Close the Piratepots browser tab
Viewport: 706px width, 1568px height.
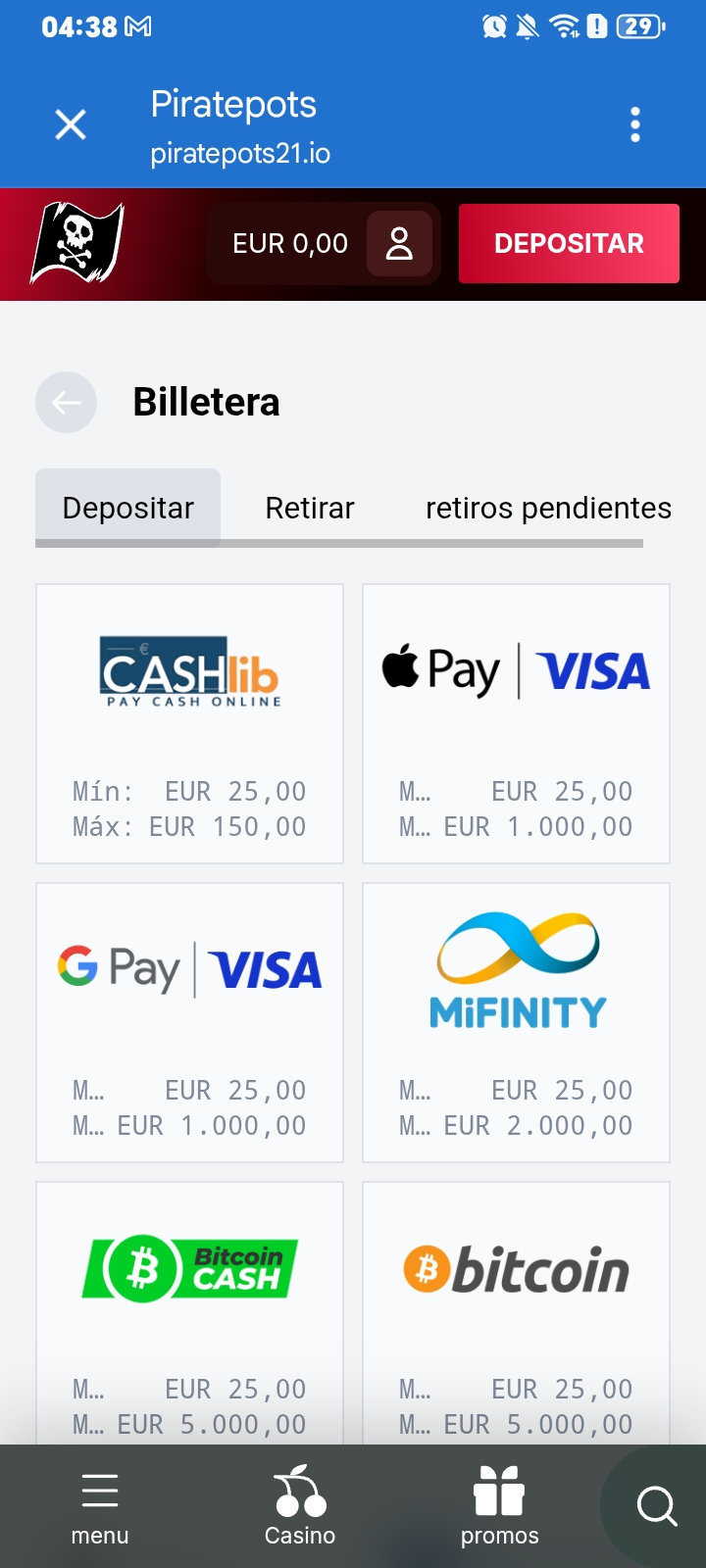(x=71, y=124)
